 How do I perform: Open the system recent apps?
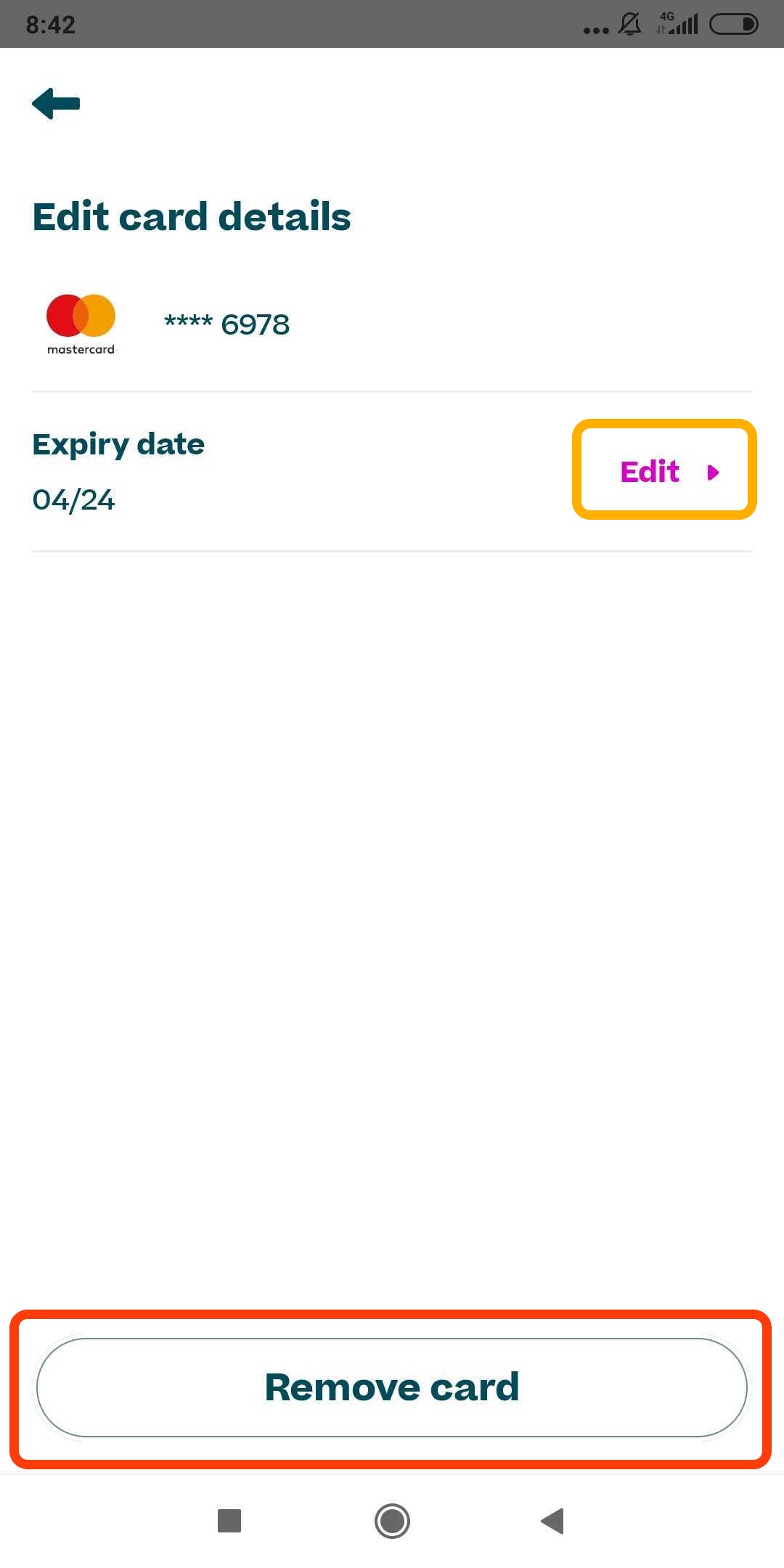point(229,1521)
